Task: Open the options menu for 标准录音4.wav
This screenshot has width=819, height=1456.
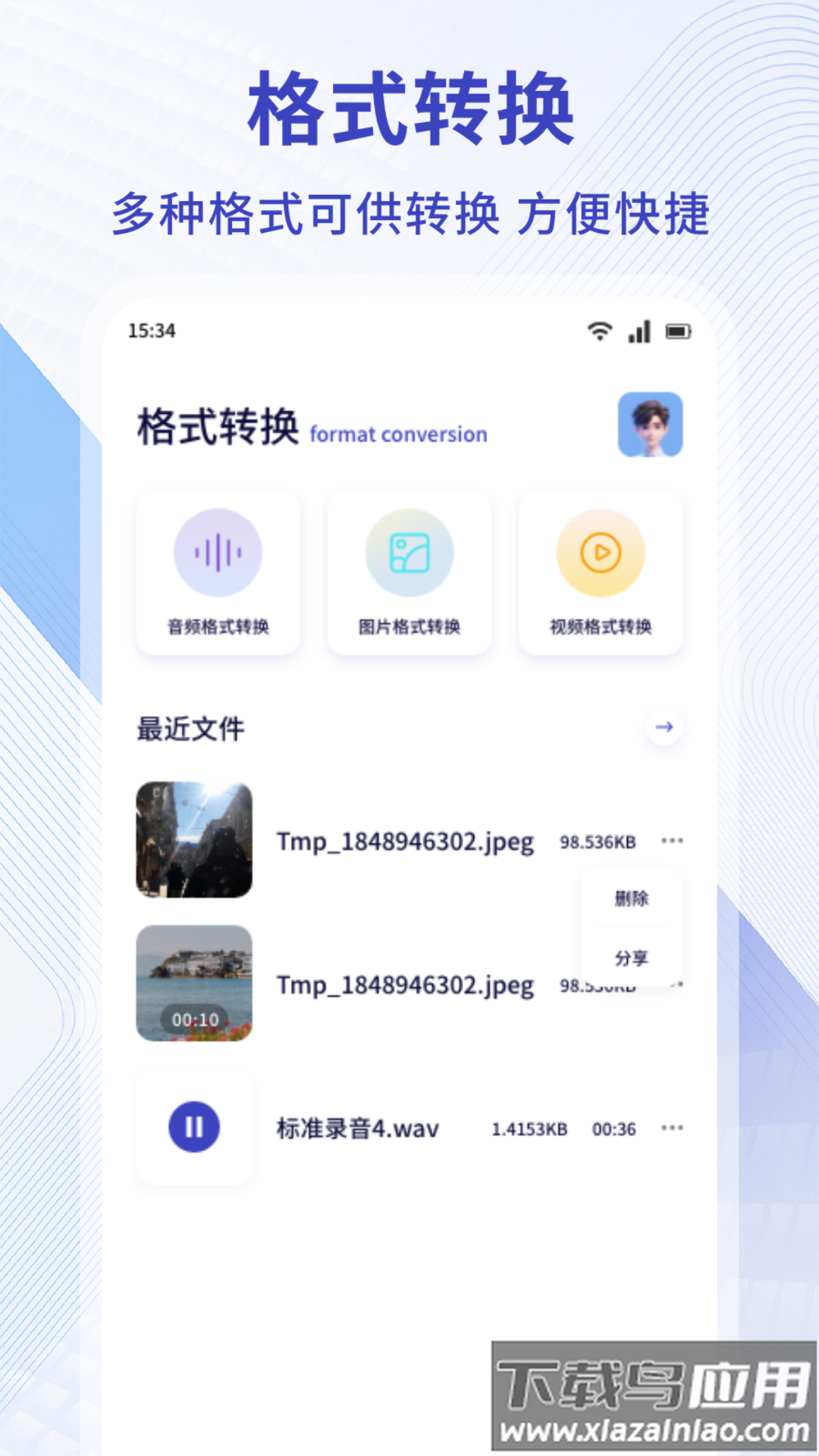Action: tap(672, 1128)
